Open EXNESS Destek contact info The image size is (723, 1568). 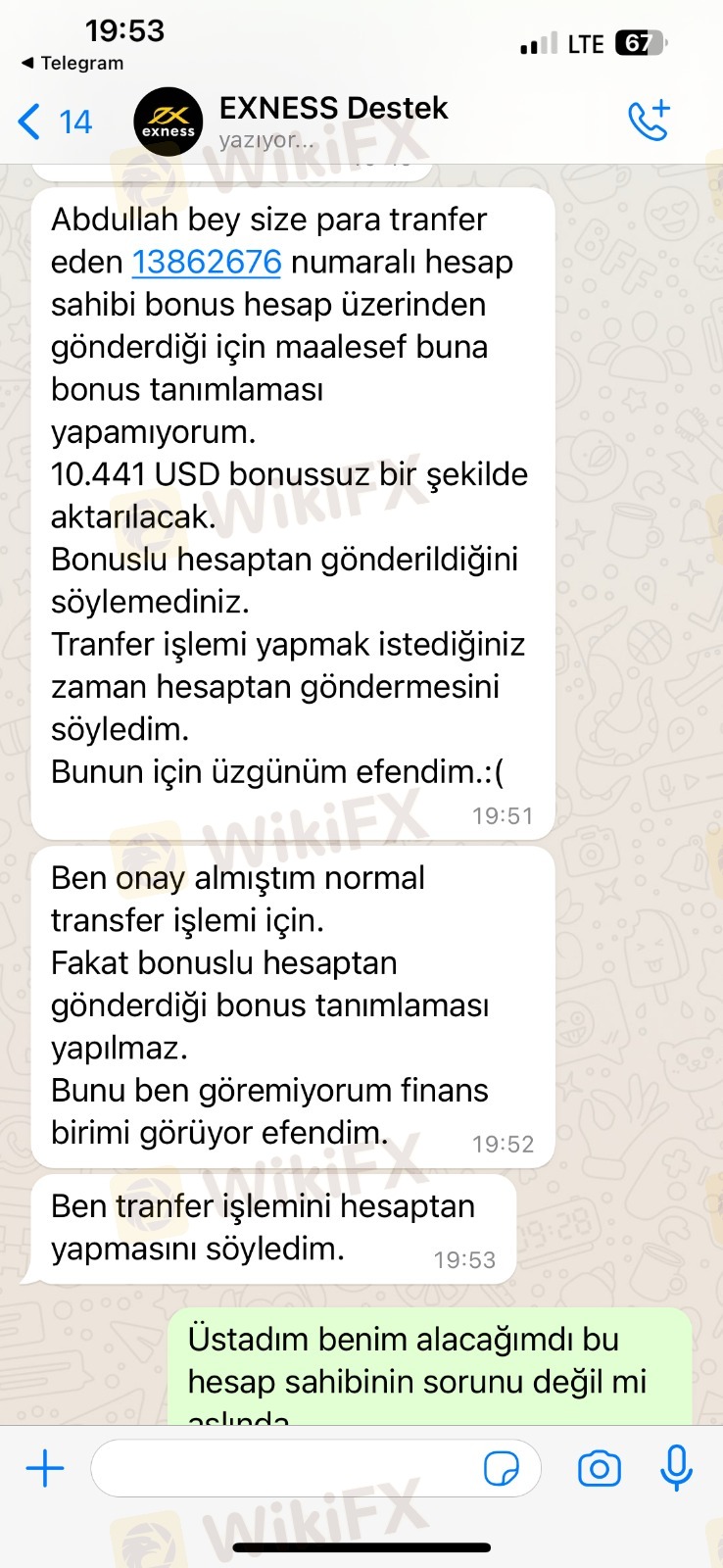333,121
